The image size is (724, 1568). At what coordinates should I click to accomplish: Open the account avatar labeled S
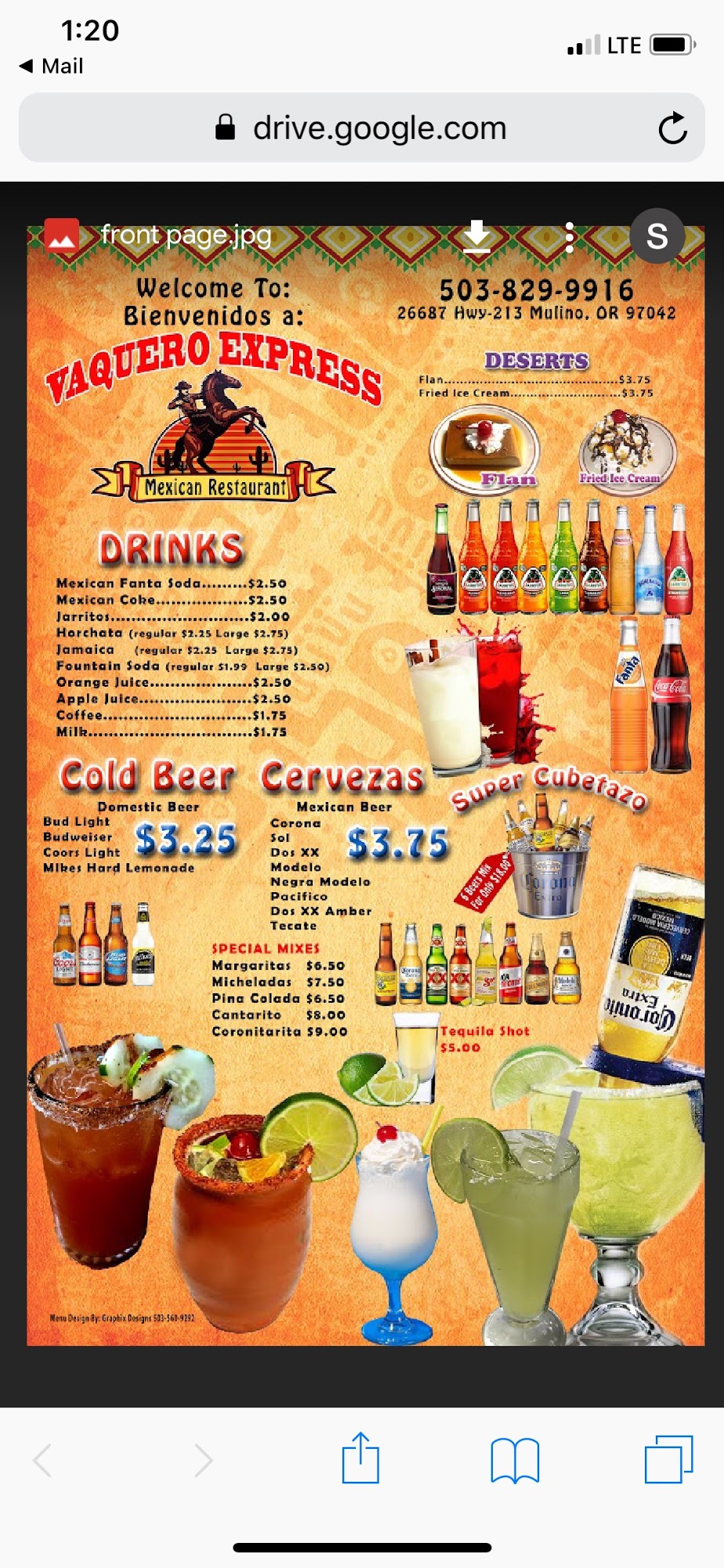pos(657,236)
